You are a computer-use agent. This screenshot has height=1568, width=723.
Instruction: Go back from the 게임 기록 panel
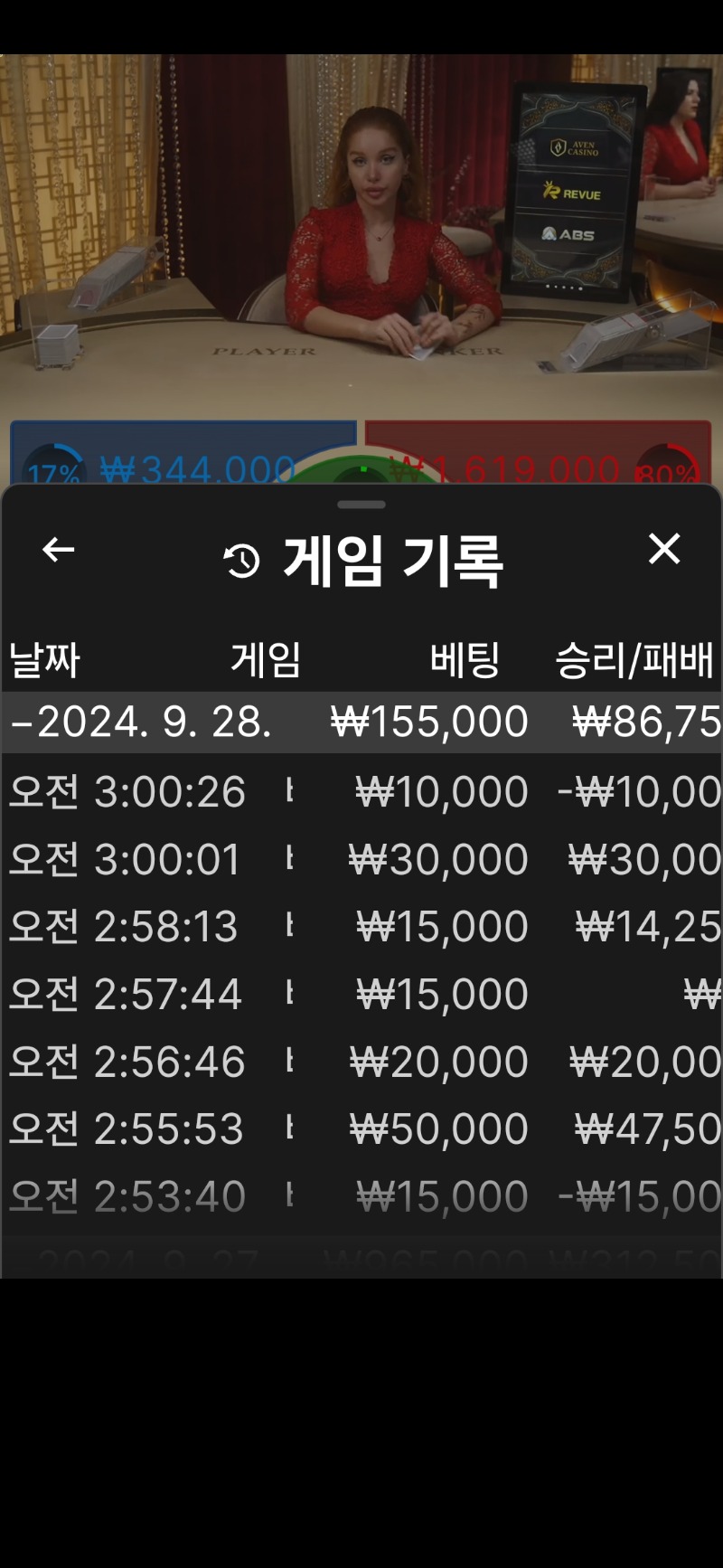click(59, 549)
